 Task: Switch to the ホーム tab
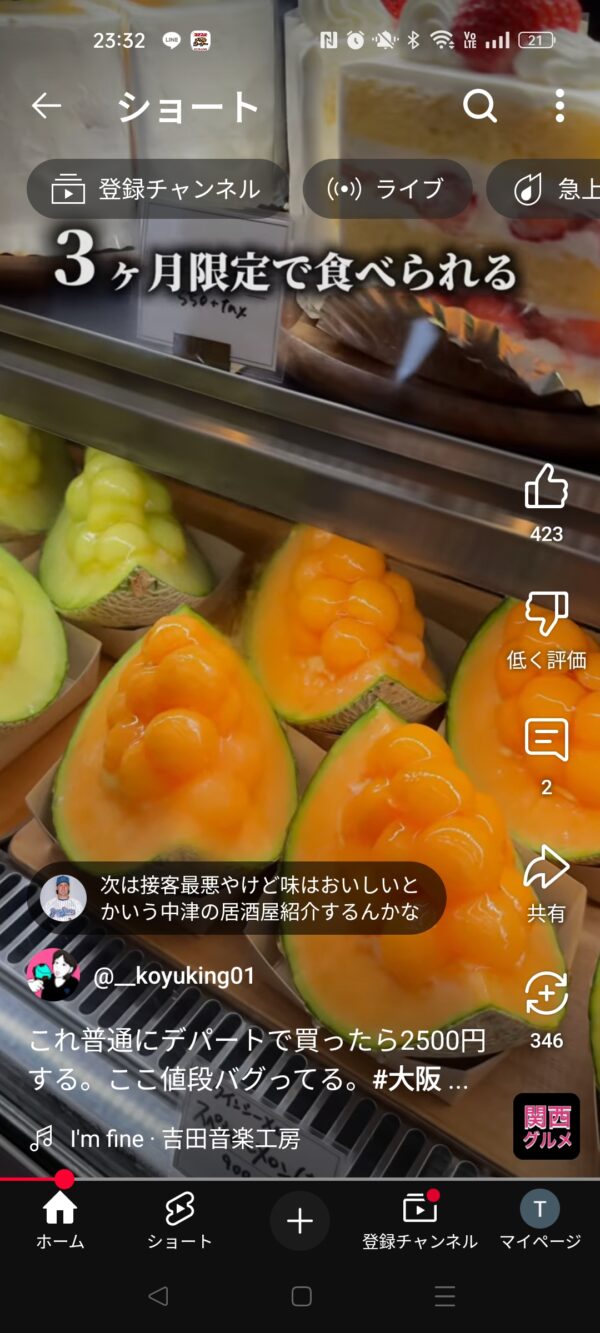pyautogui.click(x=60, y=1221)
